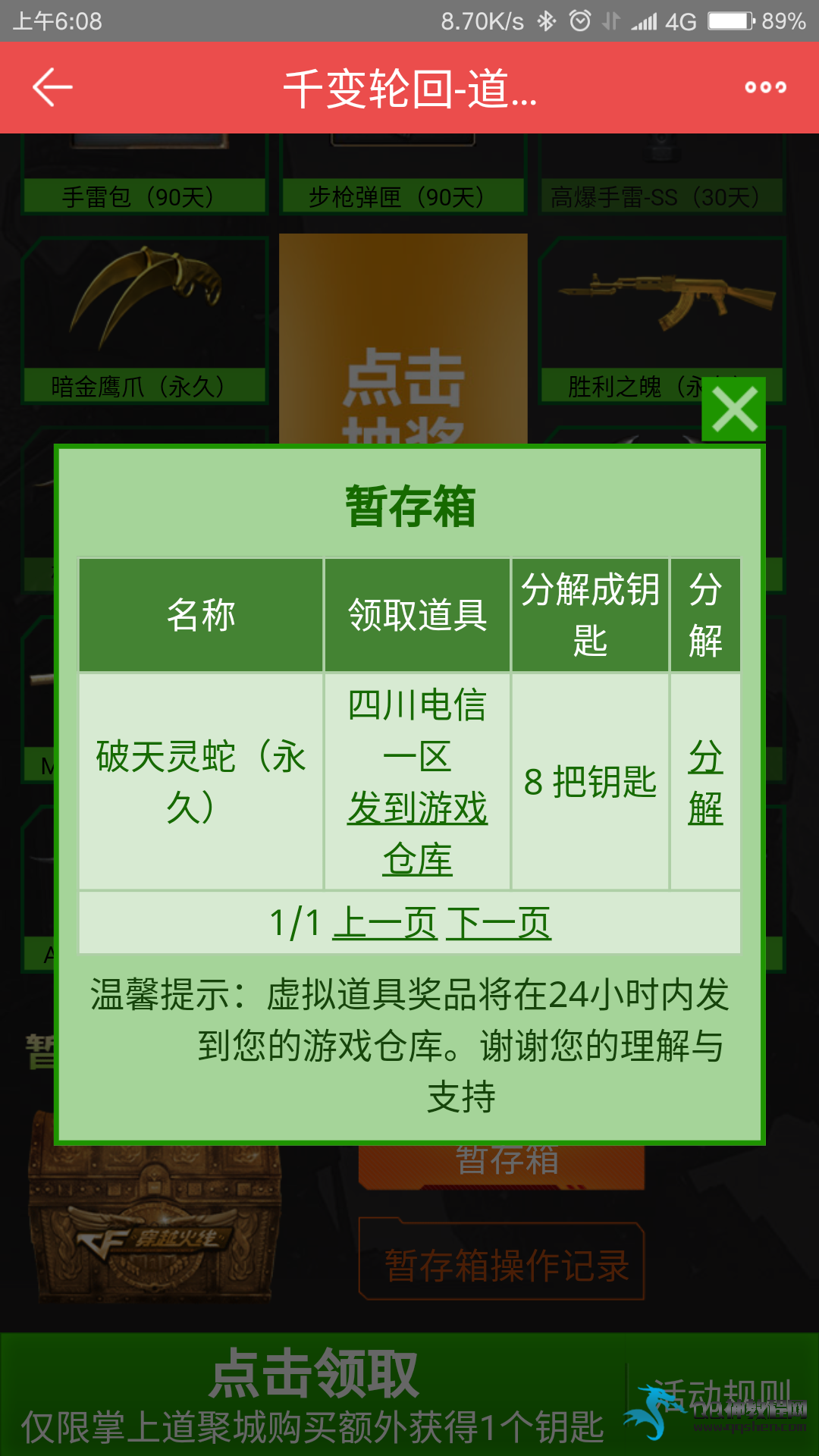Open the three-dot overflow menu

coord(765,88)
